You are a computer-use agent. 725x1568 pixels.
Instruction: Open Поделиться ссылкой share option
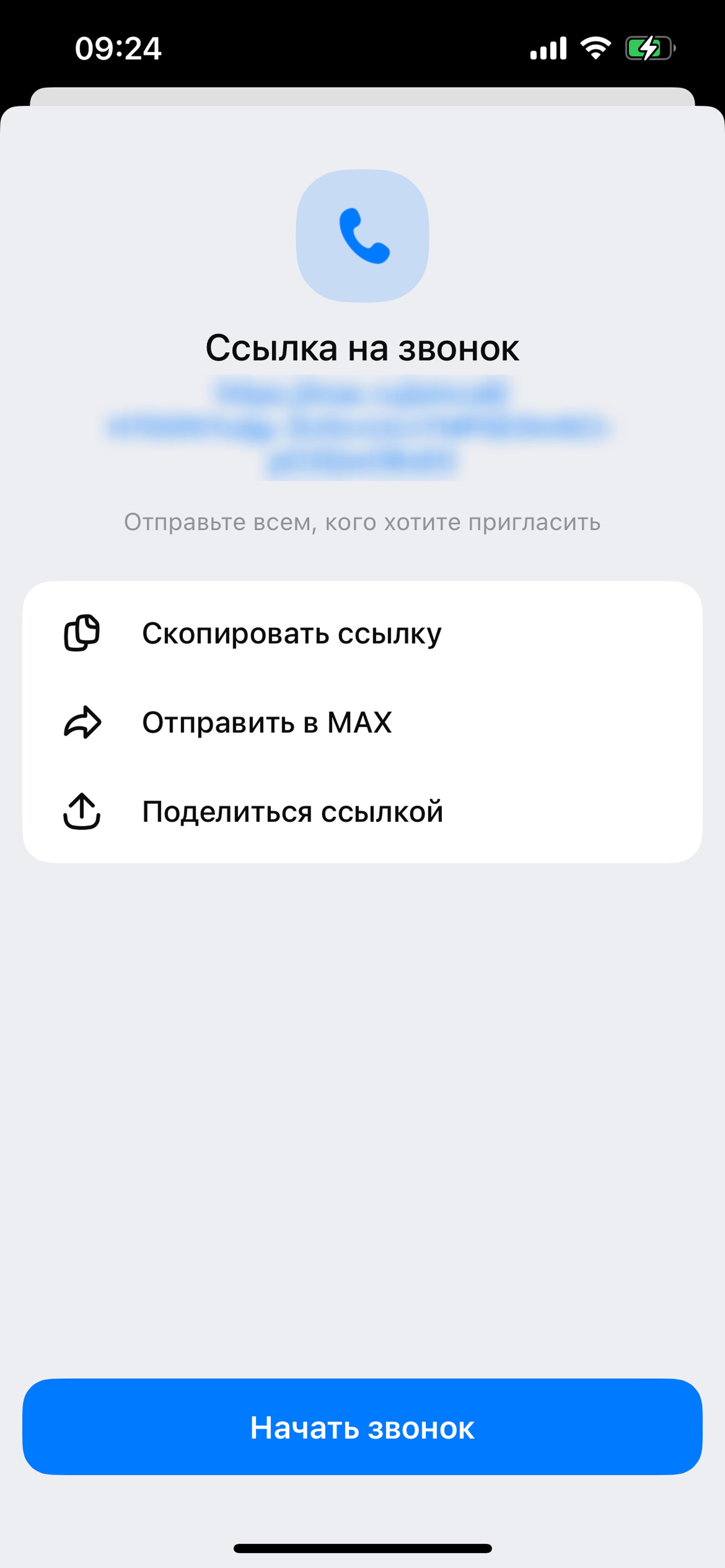pyautogui.click(x=362, y=811)
